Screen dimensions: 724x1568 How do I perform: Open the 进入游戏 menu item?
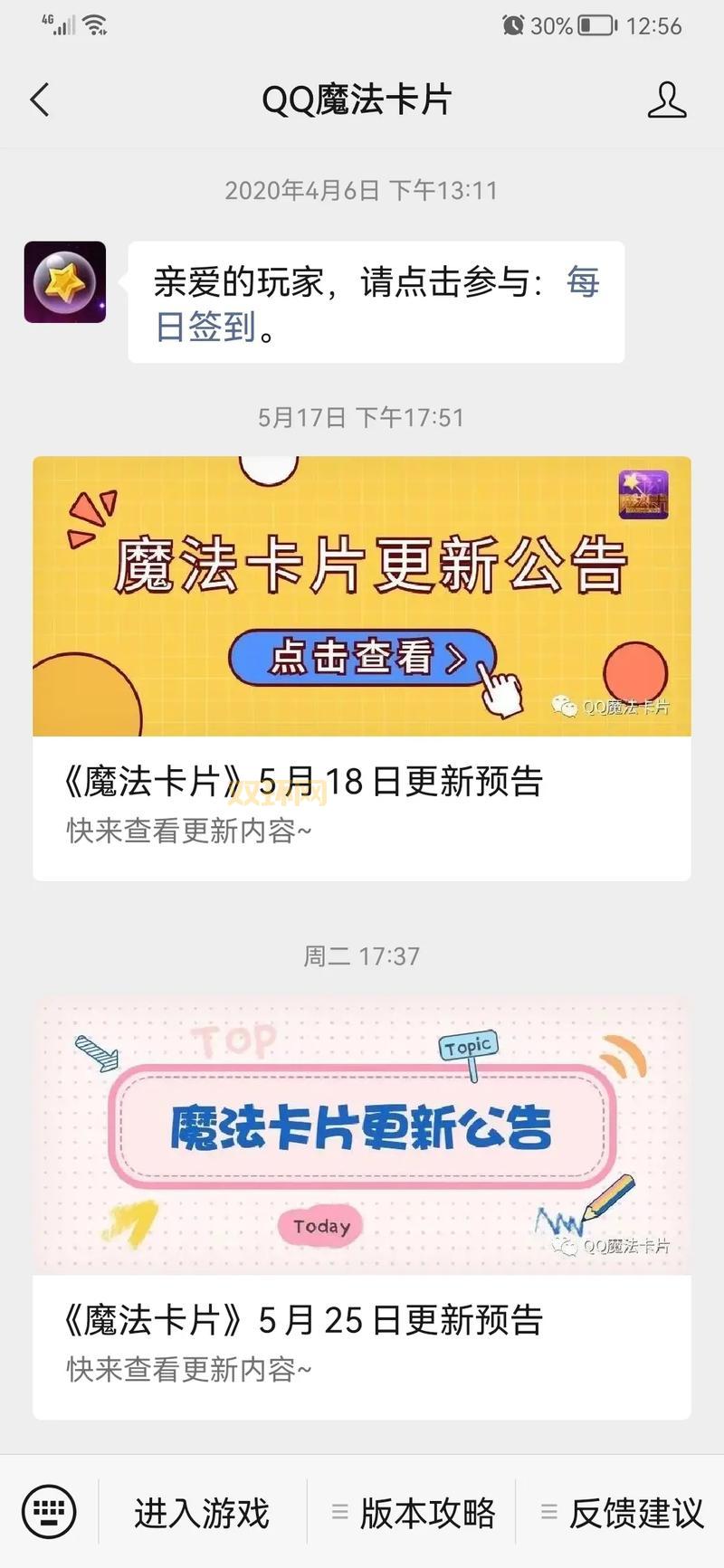tap(201, 1511)
